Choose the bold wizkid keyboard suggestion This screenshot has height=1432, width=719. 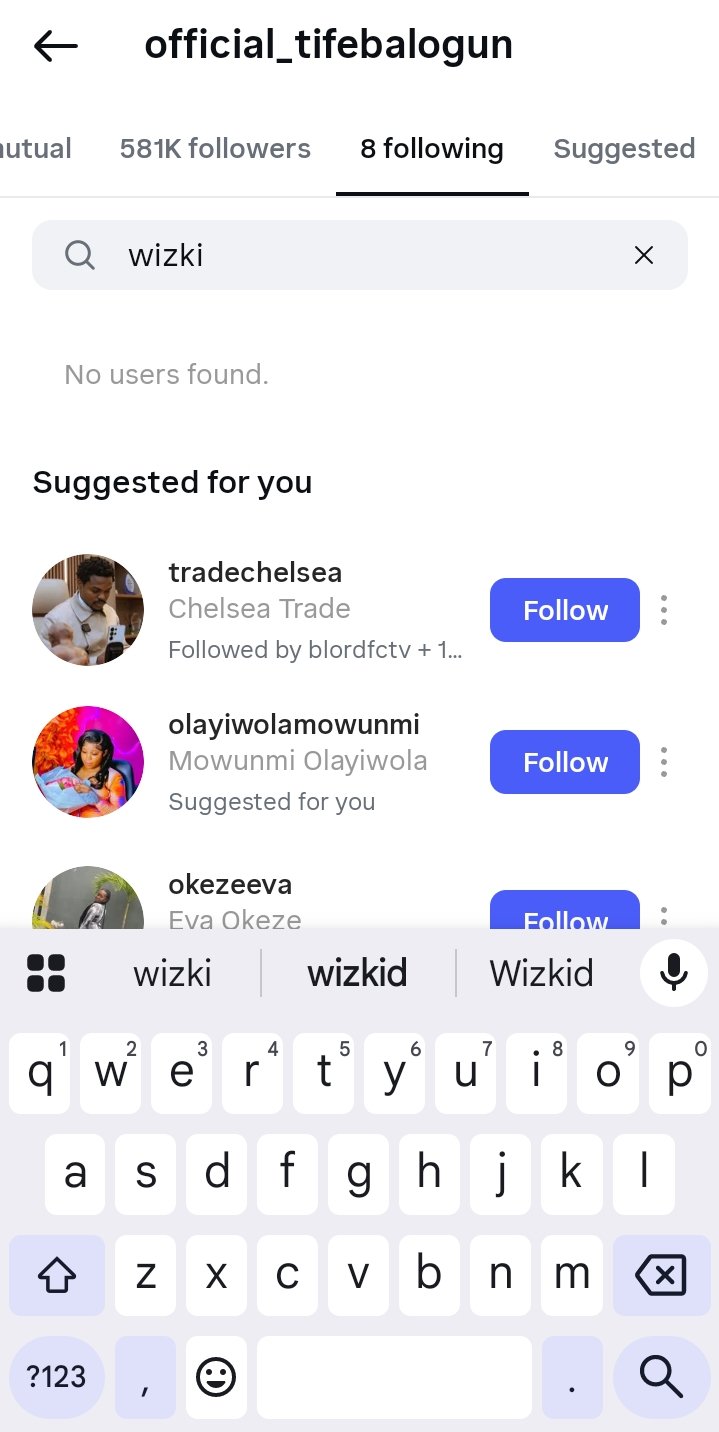(357, 973)
